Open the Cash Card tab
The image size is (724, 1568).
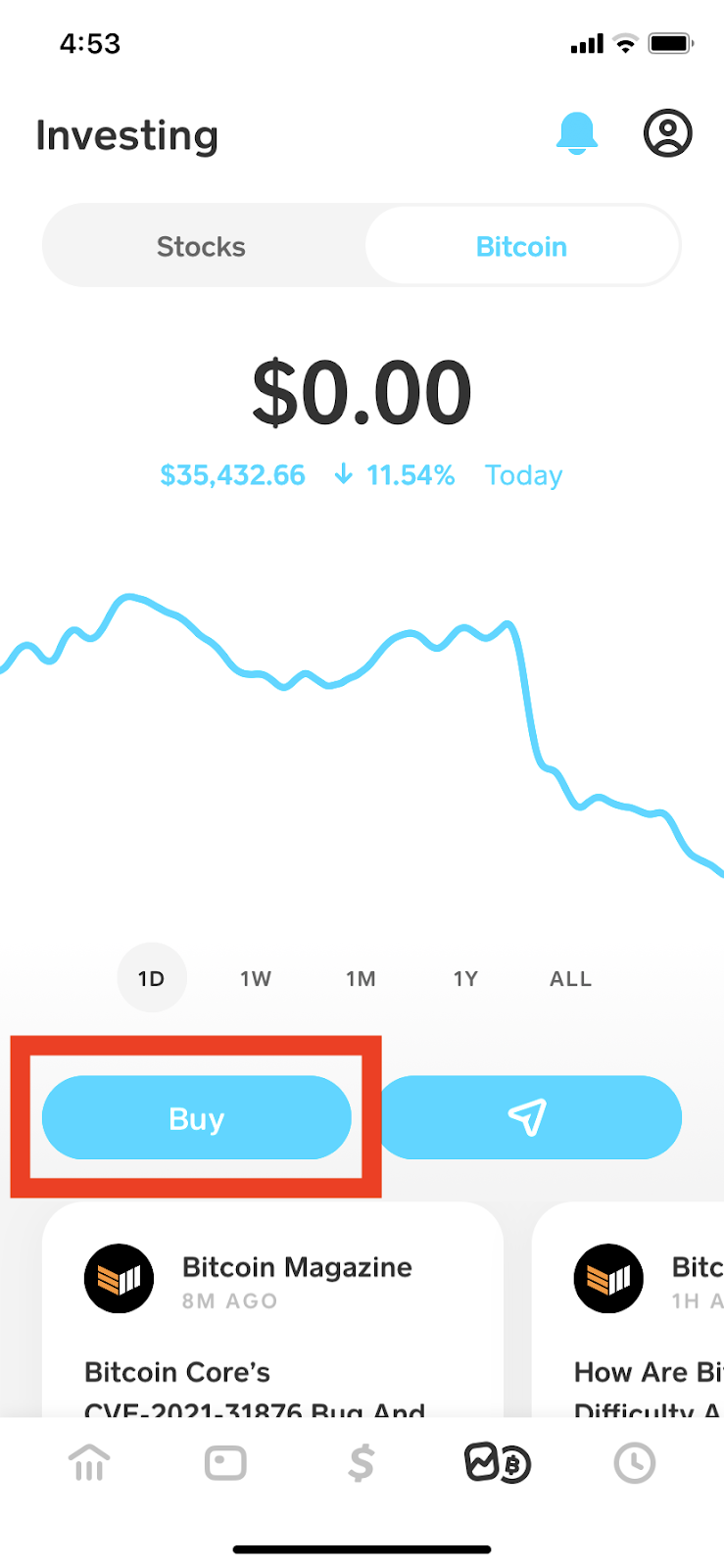[x=225, y=1464]
